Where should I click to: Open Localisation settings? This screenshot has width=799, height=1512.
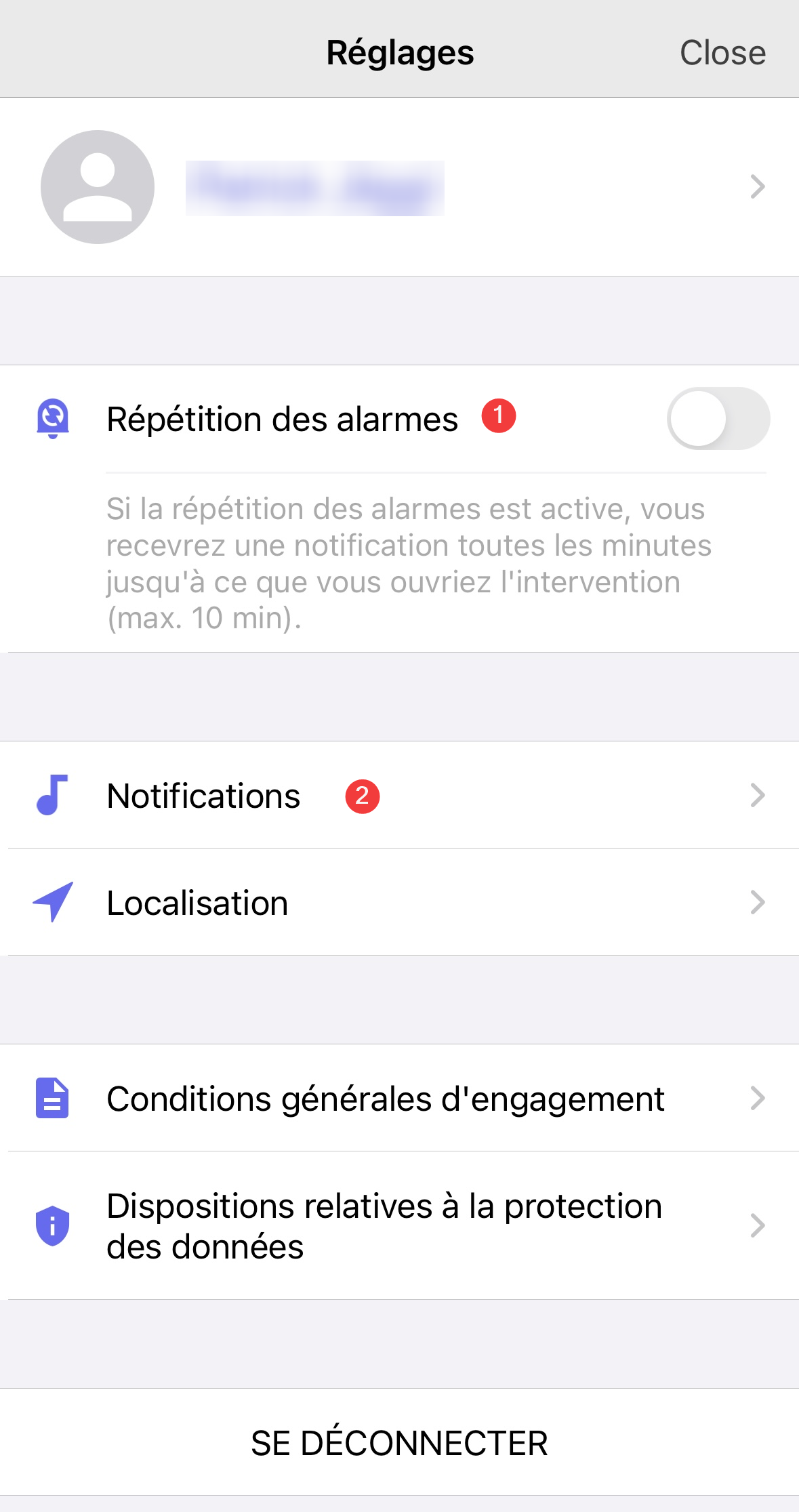pyautogui.click(x=399, y=903)
